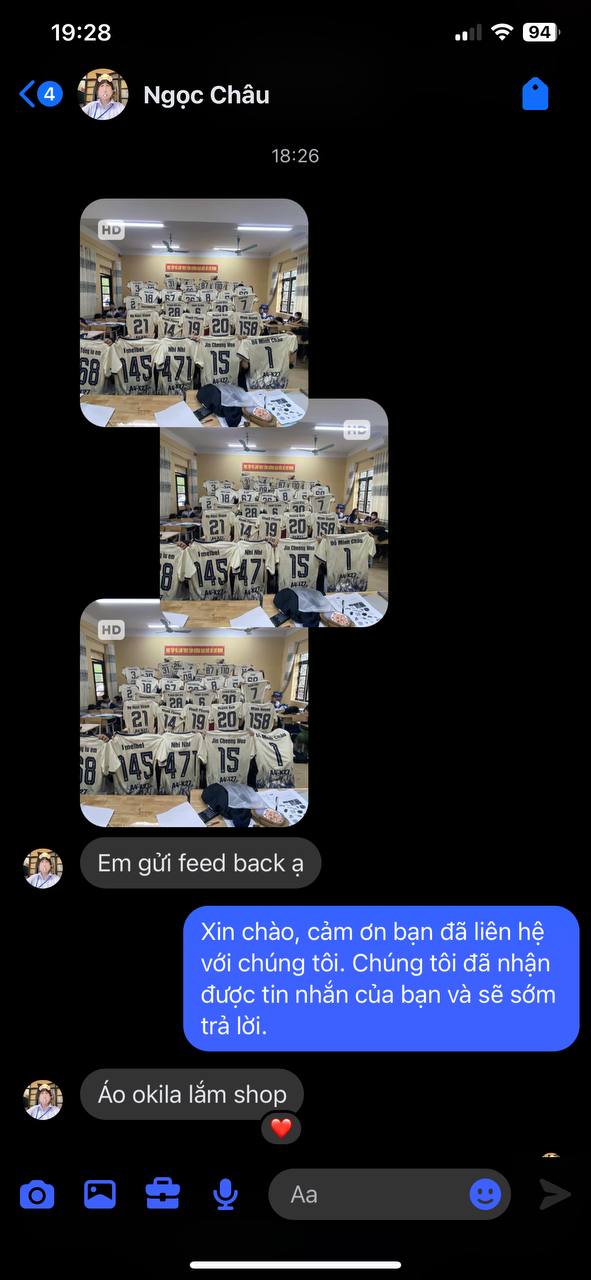Viewport: 591px width, 1280px height.
Task: Open the photo gallery picker
Action: click(100, 1194)
